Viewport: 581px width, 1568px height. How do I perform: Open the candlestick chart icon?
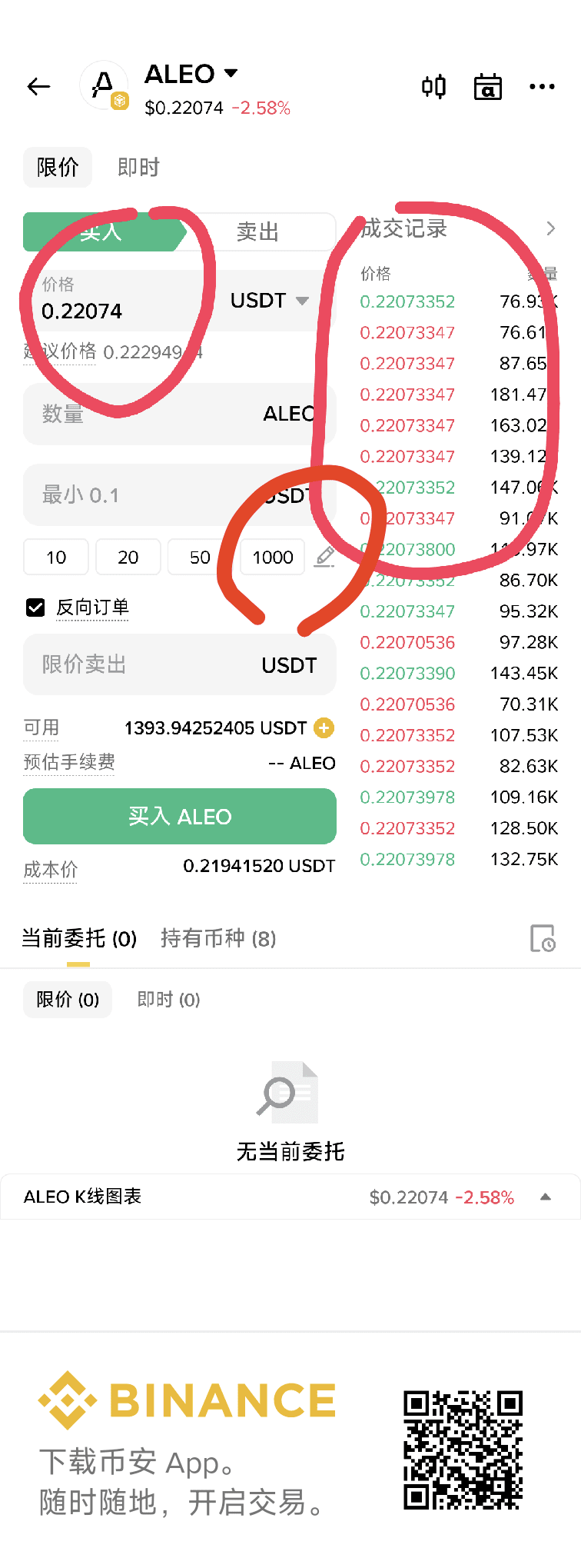tap(433, 87)
